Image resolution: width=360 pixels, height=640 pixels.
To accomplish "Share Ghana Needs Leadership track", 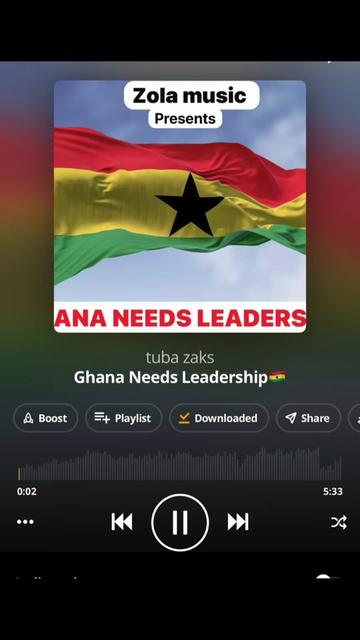I will [x=308, y=418].
